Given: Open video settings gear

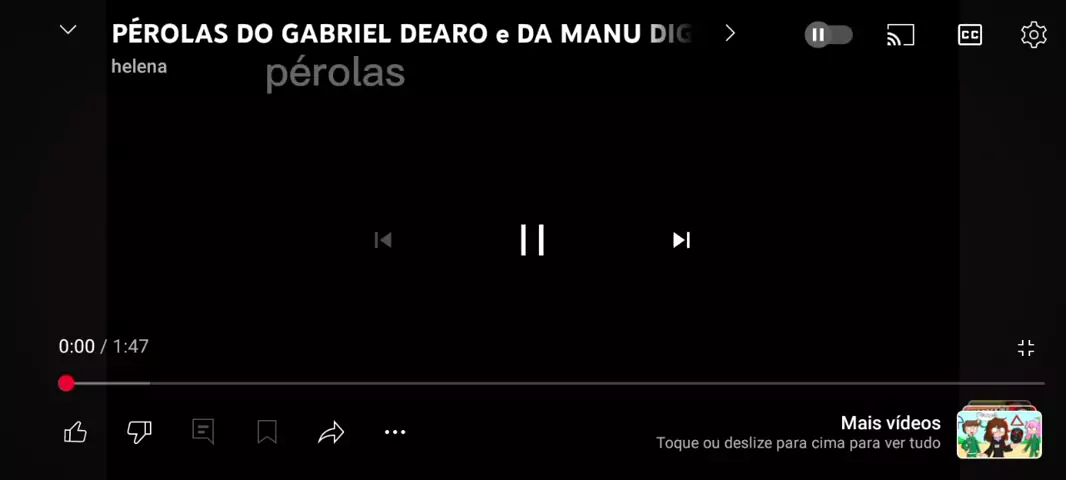Looking at the screenshot, I should point(1033,35).
